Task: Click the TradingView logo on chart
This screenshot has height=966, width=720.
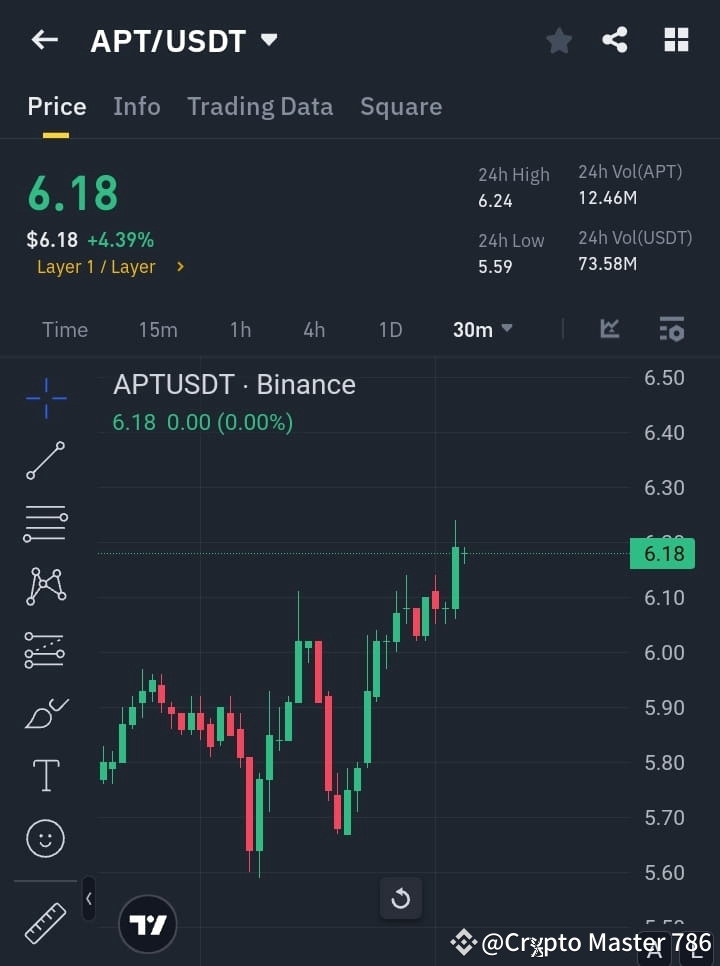Action: [148, 924]
